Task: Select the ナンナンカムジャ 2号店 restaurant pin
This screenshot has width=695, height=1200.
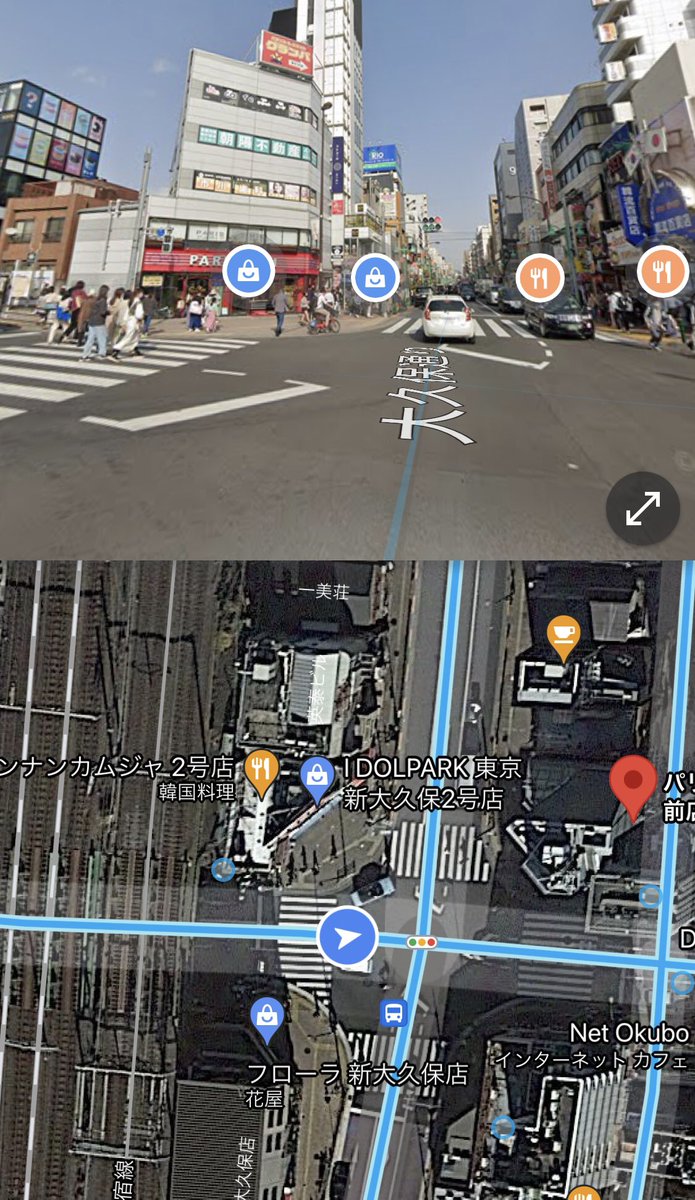Action: point(261,770)
